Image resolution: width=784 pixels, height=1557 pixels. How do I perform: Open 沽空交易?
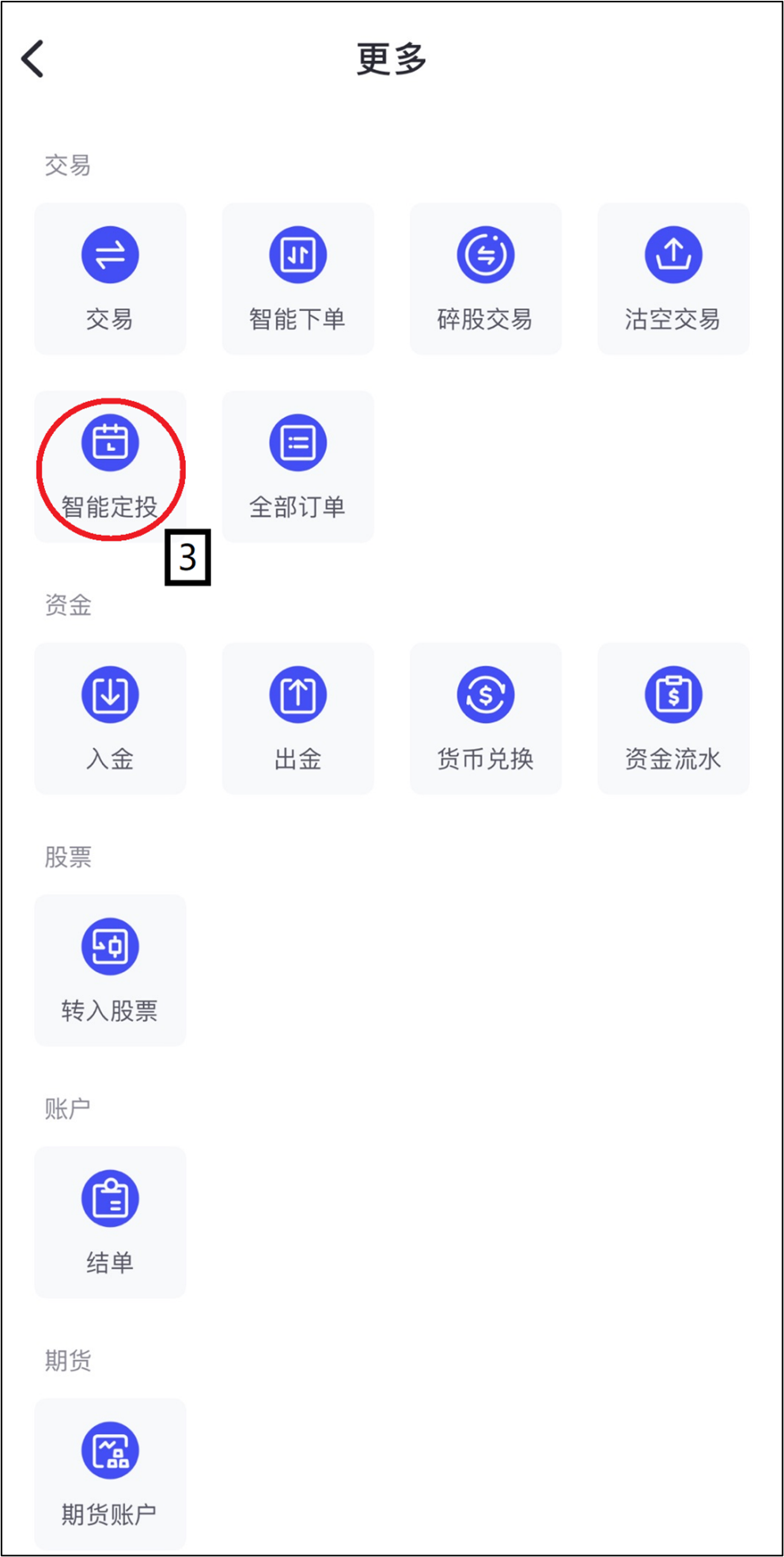click(673, 279)
